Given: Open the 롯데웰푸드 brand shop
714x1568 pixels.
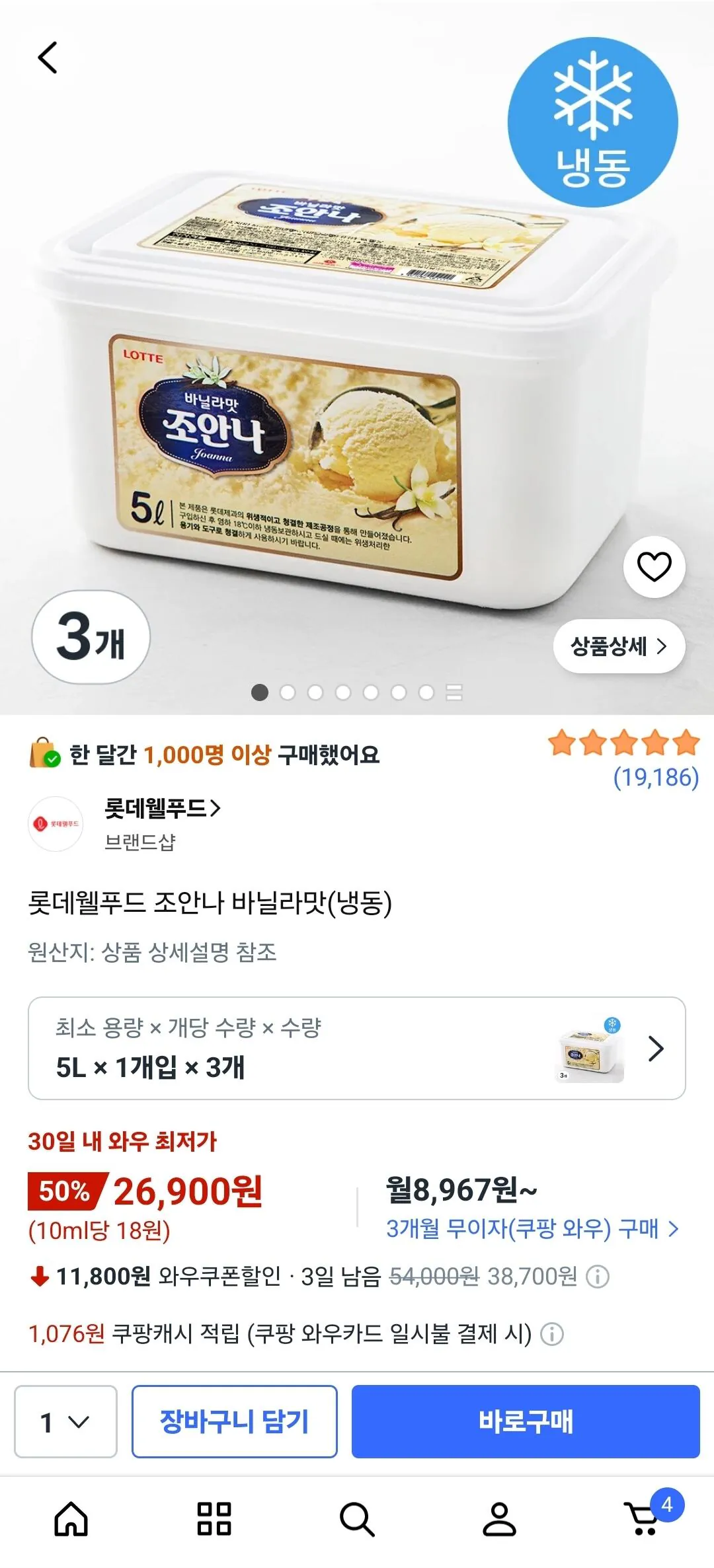Looking at the screenshot, I should click(x=162, y=808).
